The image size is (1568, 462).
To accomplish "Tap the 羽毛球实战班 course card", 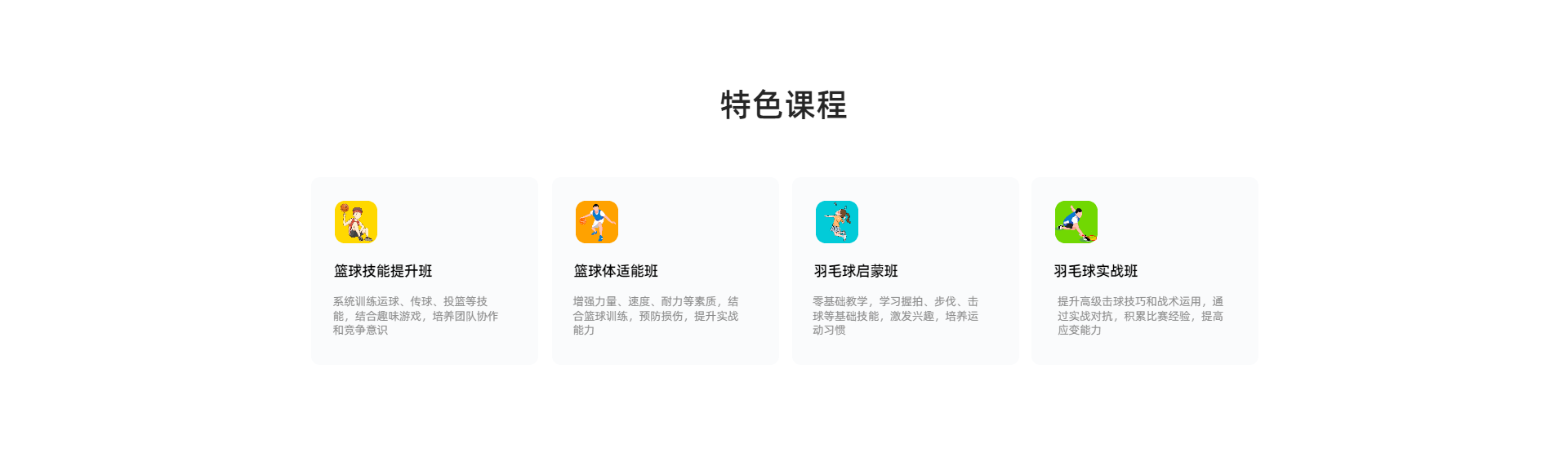I will pos(1144,271).
